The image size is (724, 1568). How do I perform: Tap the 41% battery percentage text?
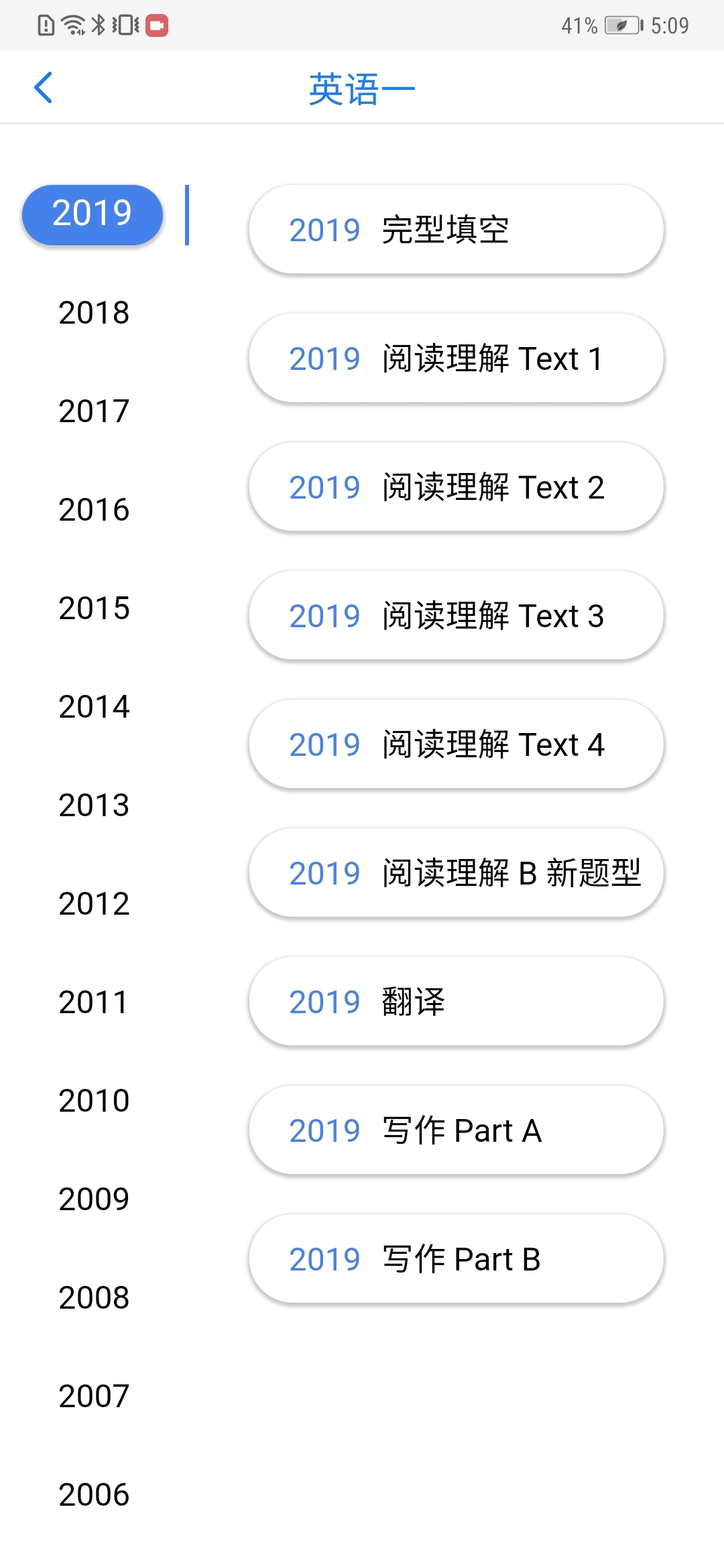tap(578, 25)
